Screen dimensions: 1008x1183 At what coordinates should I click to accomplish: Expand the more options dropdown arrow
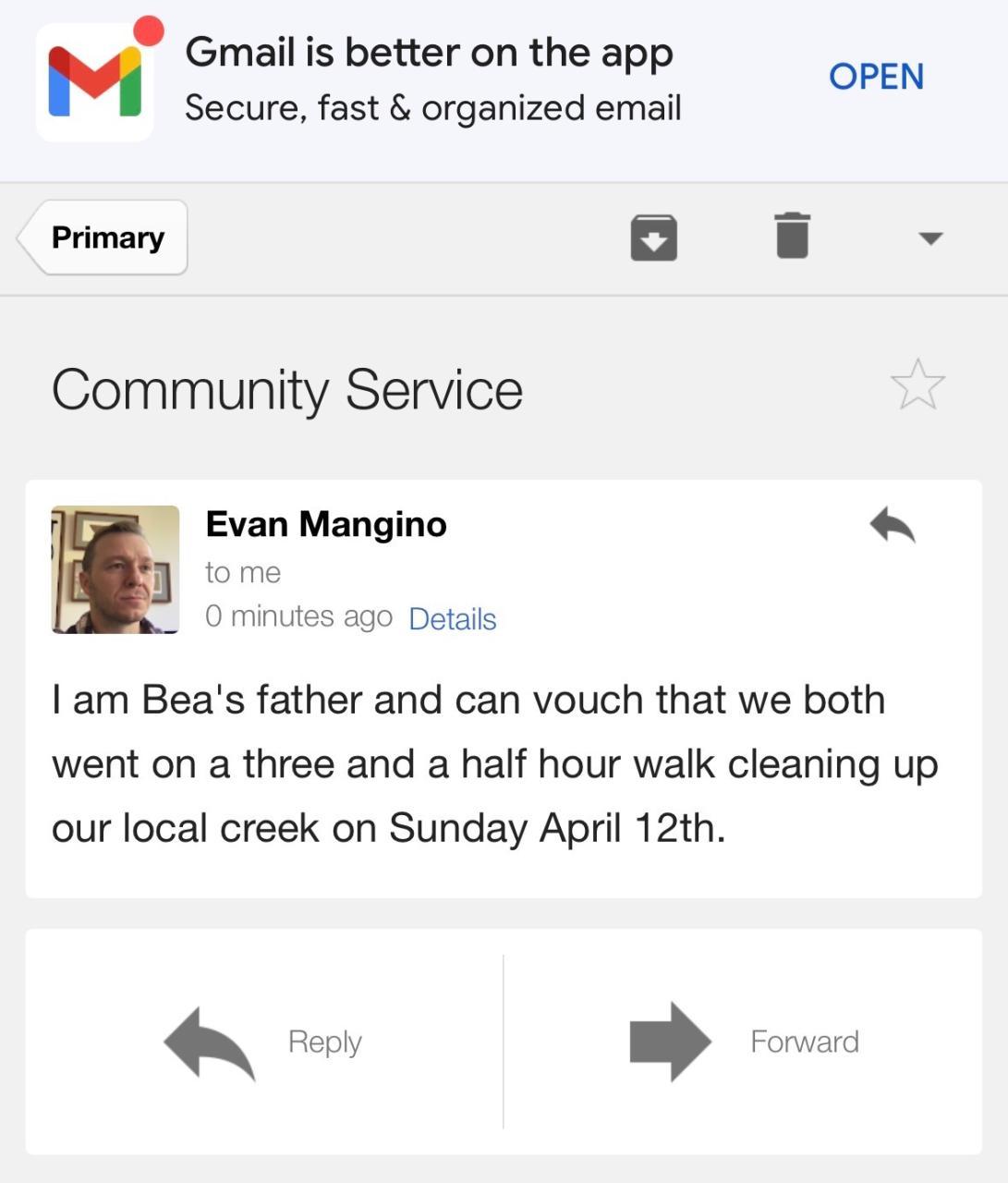click(x=930, y=238)
